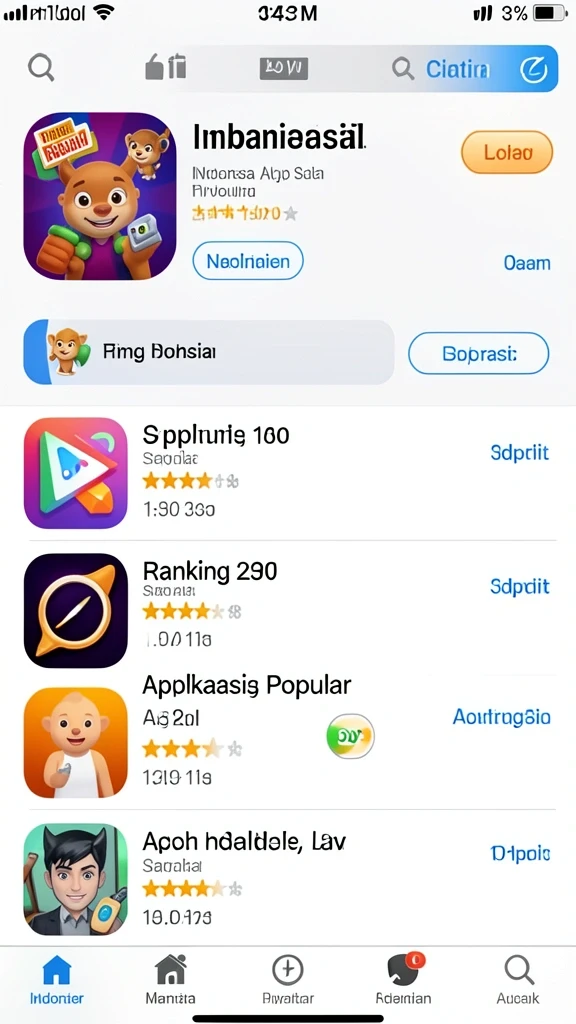Switch to the Manttta tab
Image resolution: width=576 pixels, height=1024 pixels.
click(170, 980)
